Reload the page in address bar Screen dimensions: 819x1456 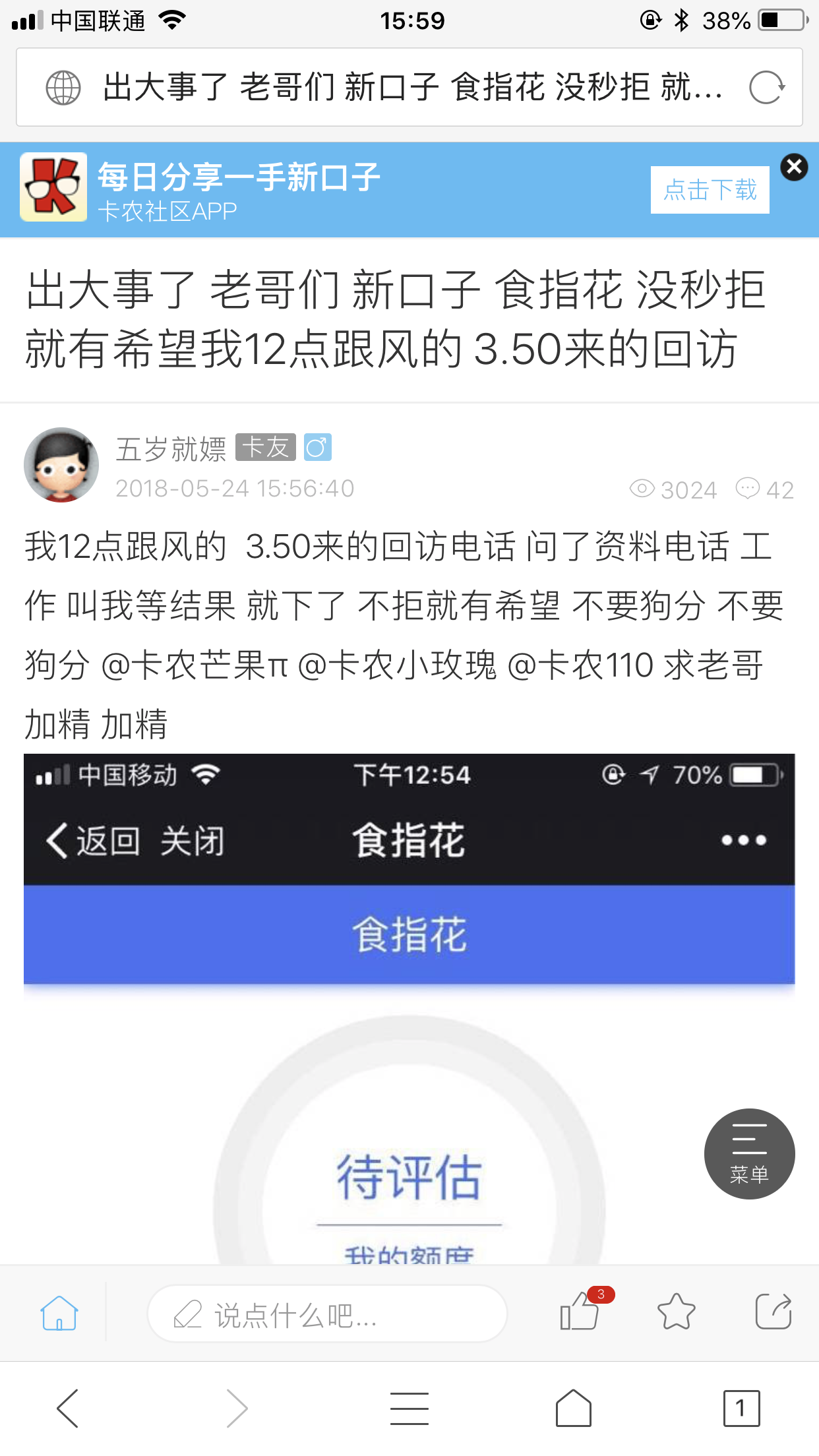point(766,88)
